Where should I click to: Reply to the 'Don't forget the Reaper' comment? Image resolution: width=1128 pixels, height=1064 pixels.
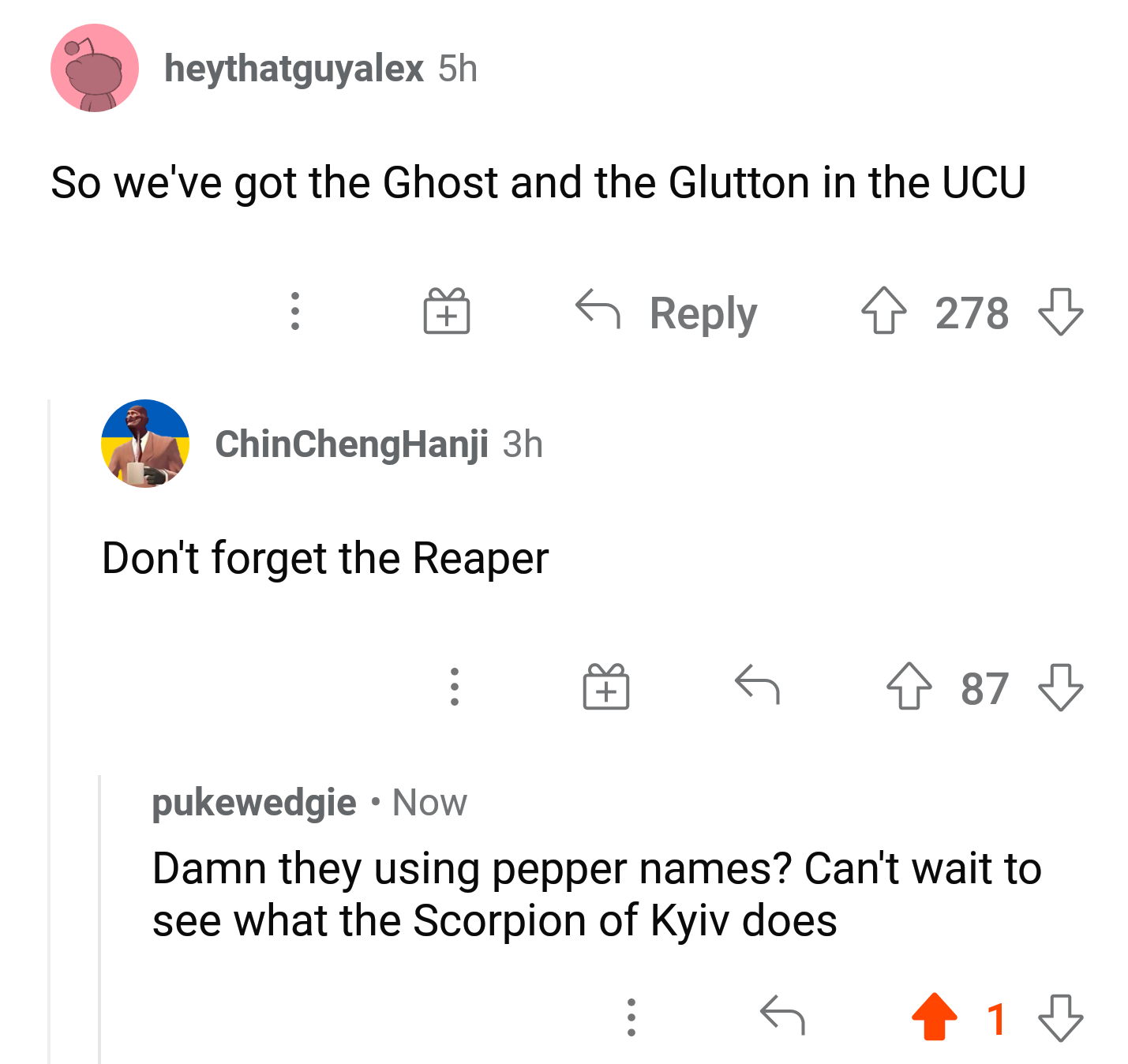coord(757,685)
